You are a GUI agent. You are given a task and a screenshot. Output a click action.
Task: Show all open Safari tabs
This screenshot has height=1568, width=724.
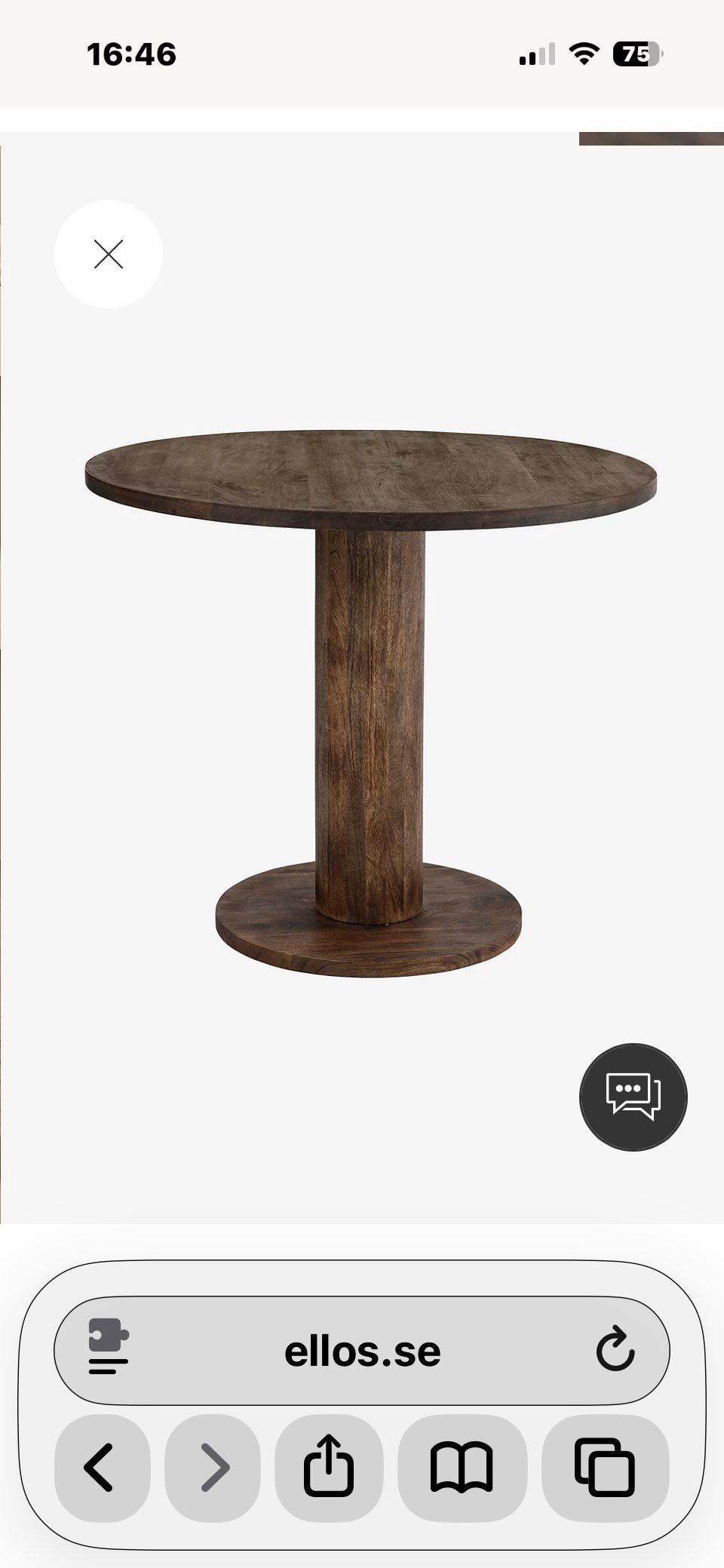pos(605,1468)
